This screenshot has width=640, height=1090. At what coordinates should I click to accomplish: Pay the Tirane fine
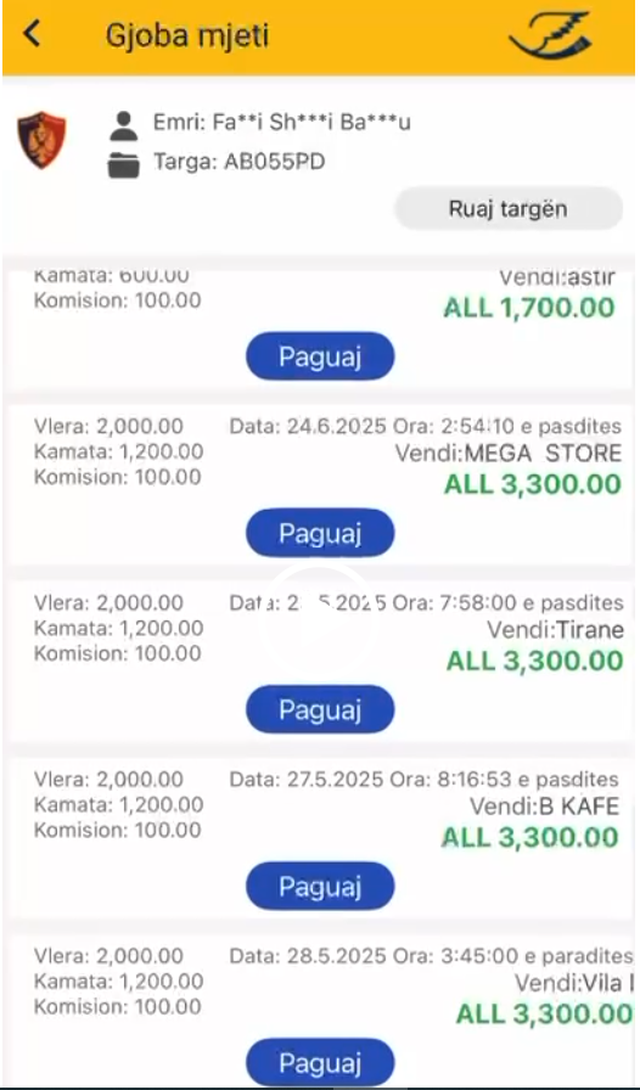point(320,710)
